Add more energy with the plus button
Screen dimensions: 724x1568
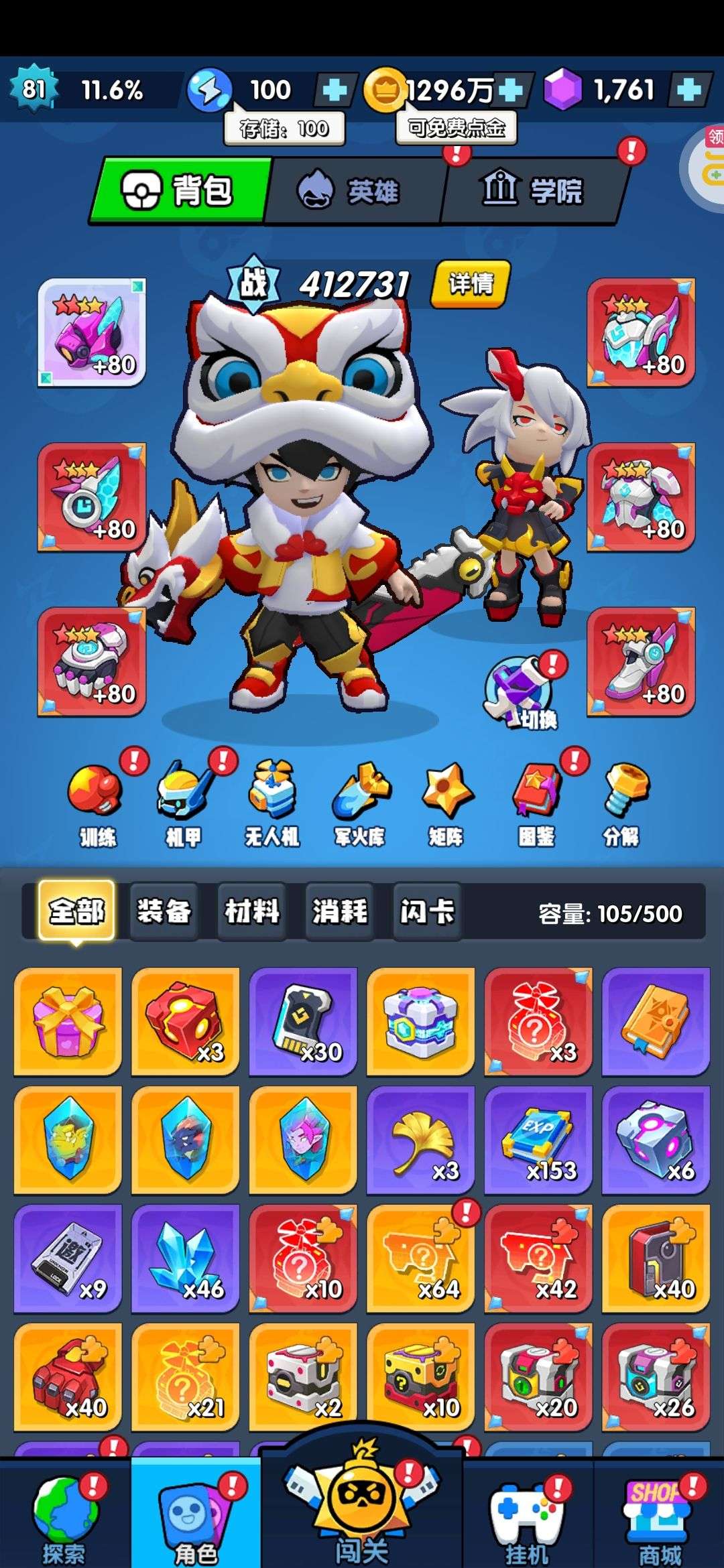[x=334, y=90]
